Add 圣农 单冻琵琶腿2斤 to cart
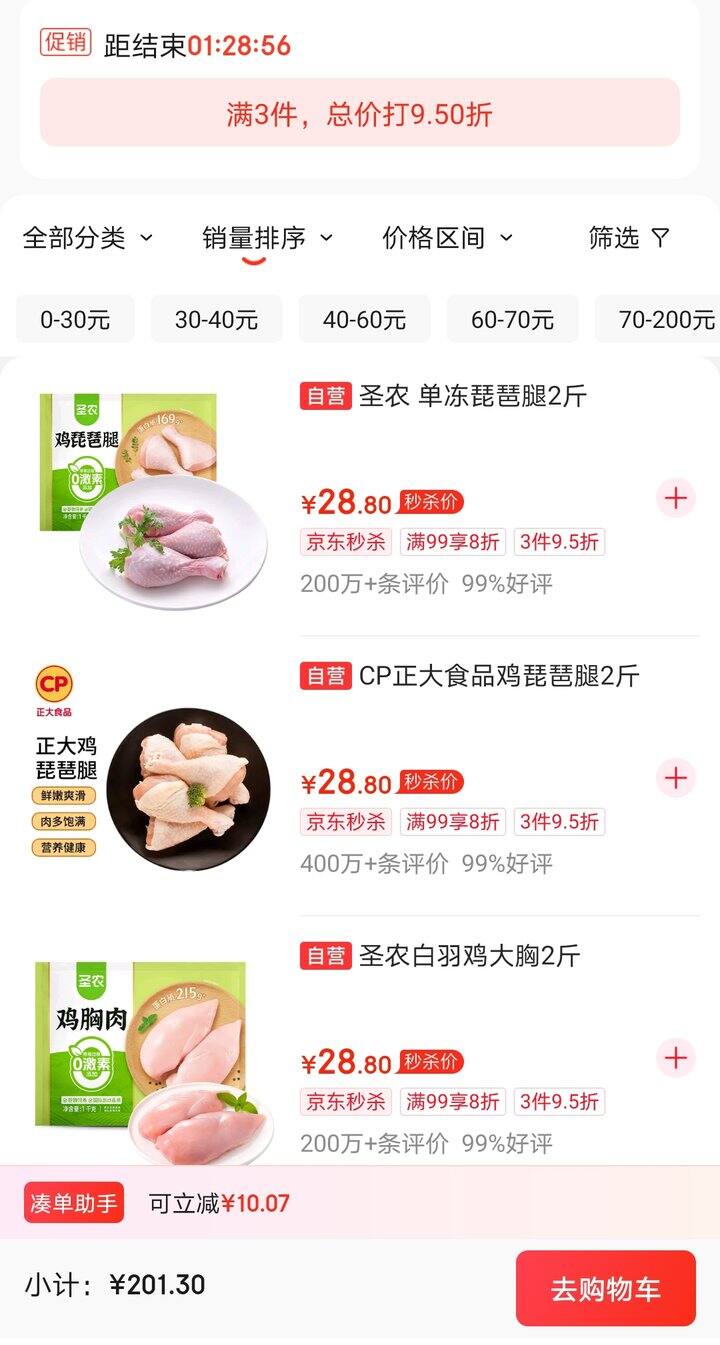The image size is (720, 1345). (x=676, y=498)
